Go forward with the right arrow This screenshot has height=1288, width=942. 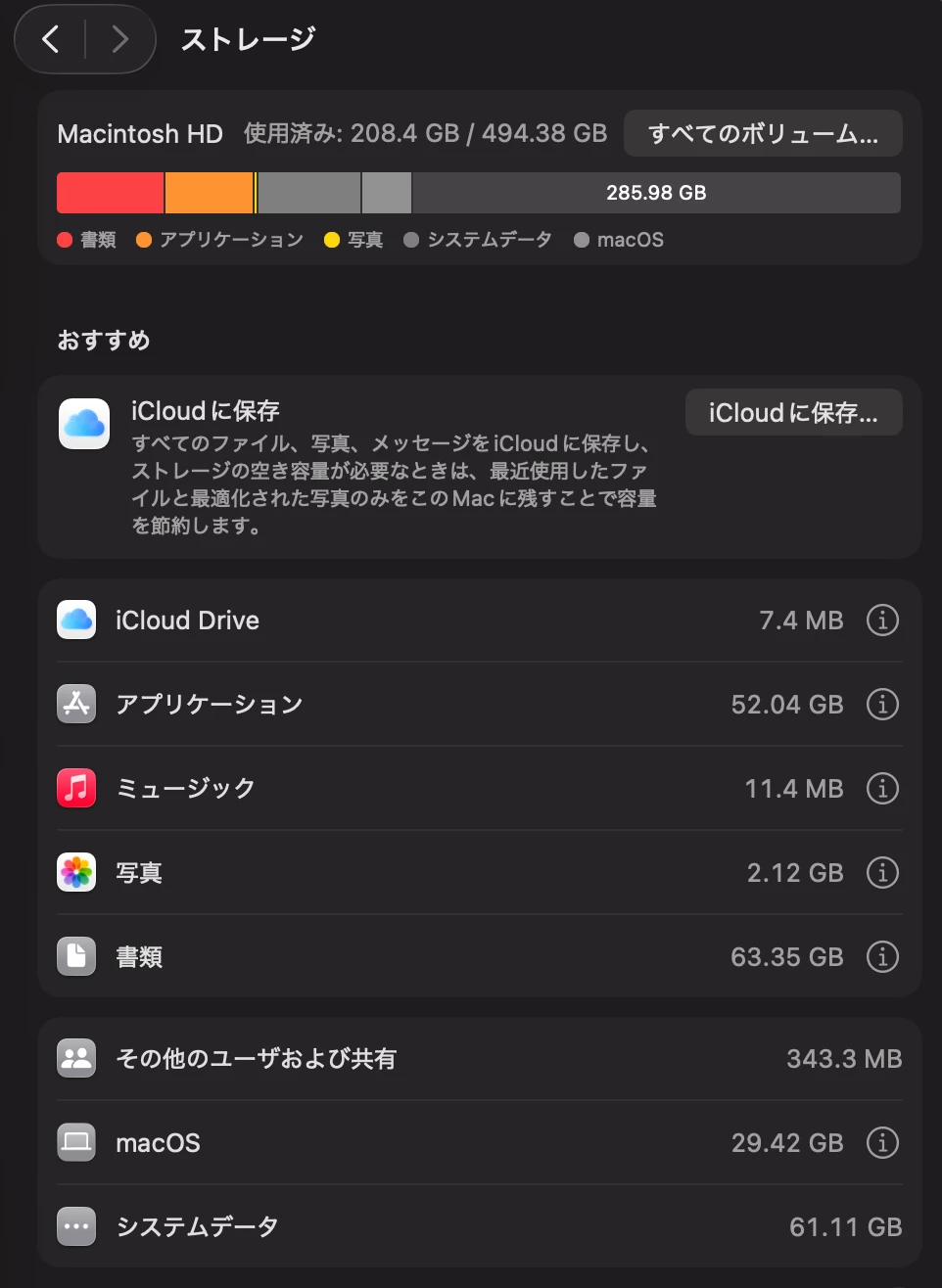[120, 39]
